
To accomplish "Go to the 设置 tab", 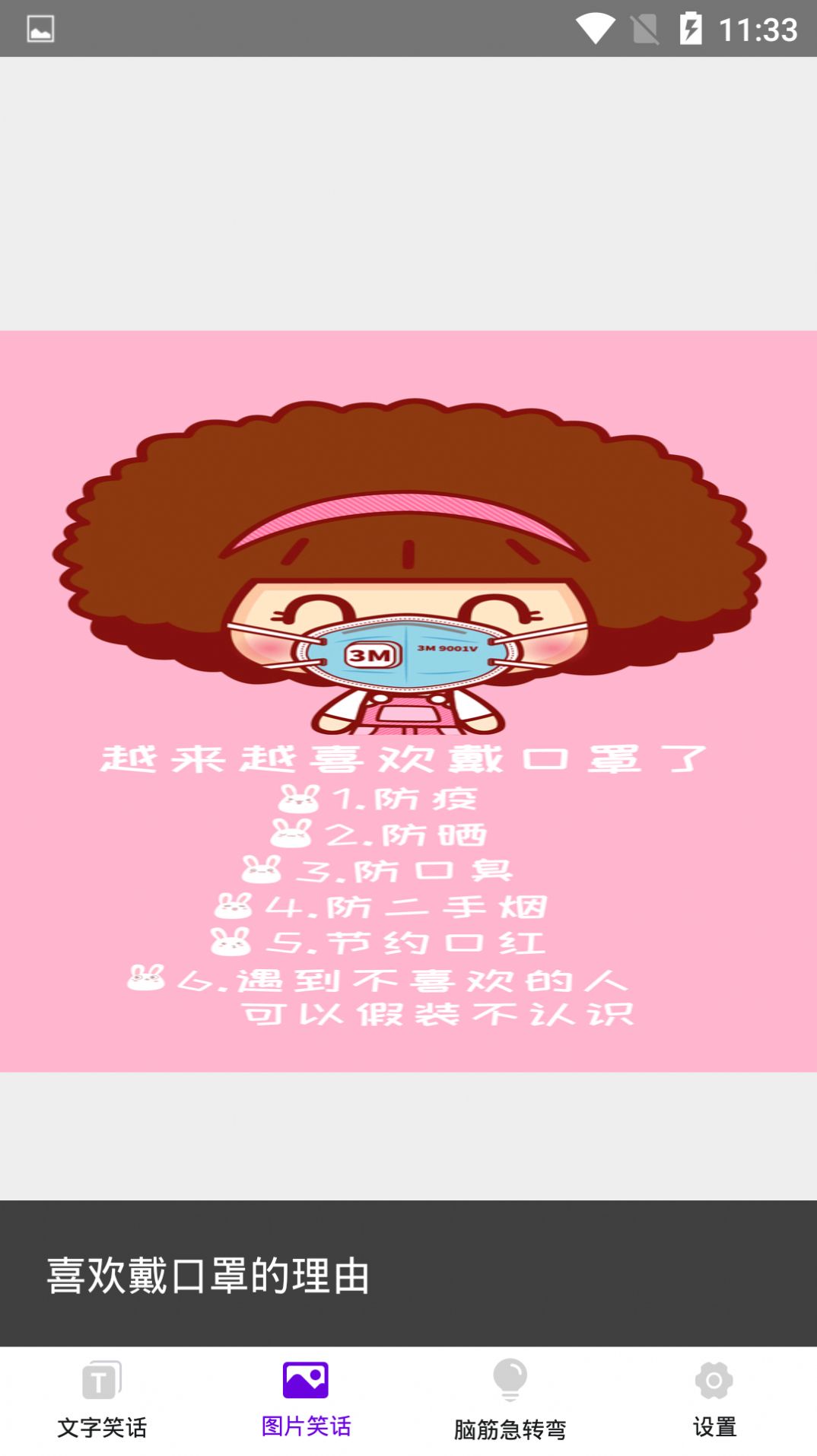I will 714,1400.
